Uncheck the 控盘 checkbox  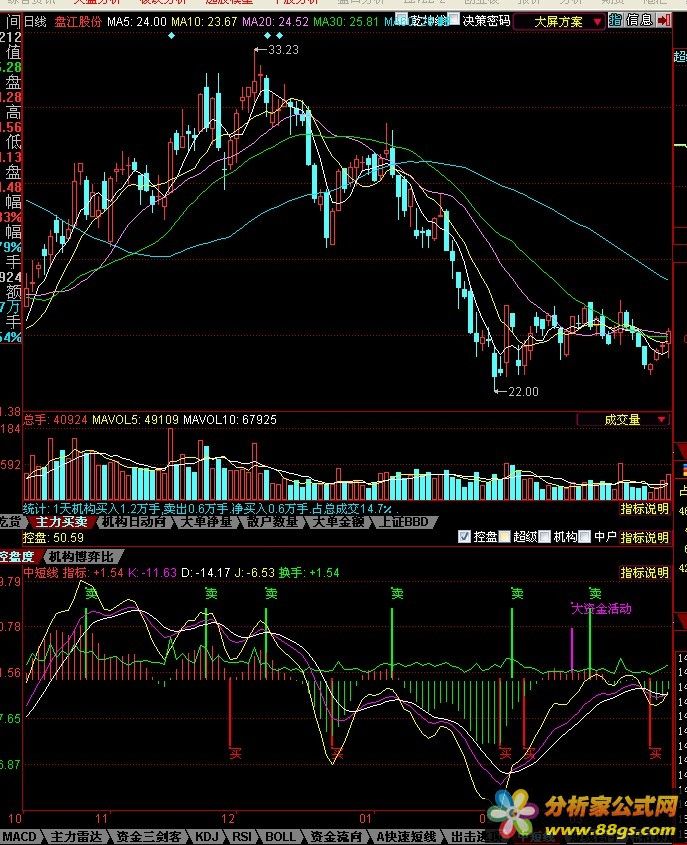464,537
